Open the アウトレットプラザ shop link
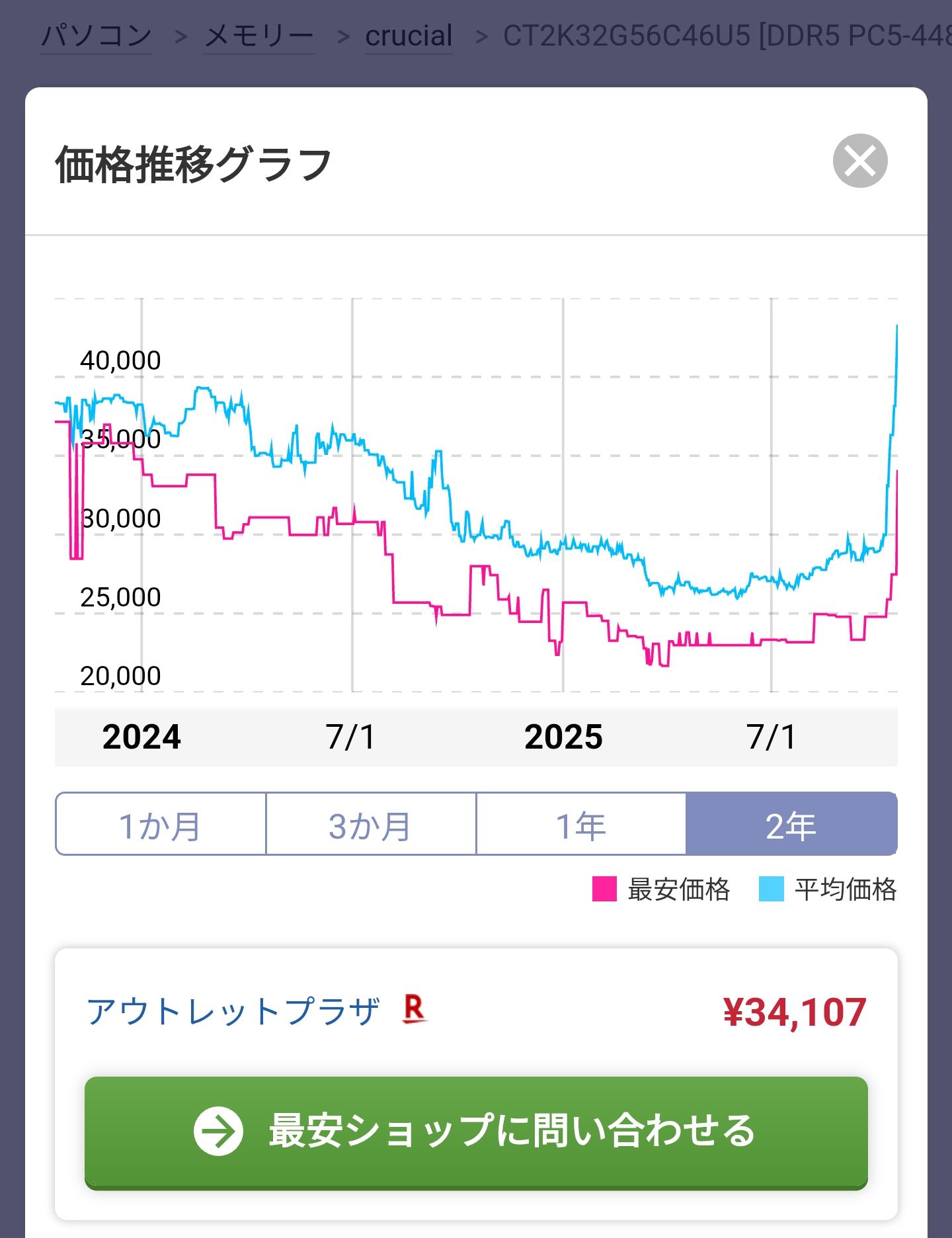Screen dimensions: 952x1238 (233, 1011)
